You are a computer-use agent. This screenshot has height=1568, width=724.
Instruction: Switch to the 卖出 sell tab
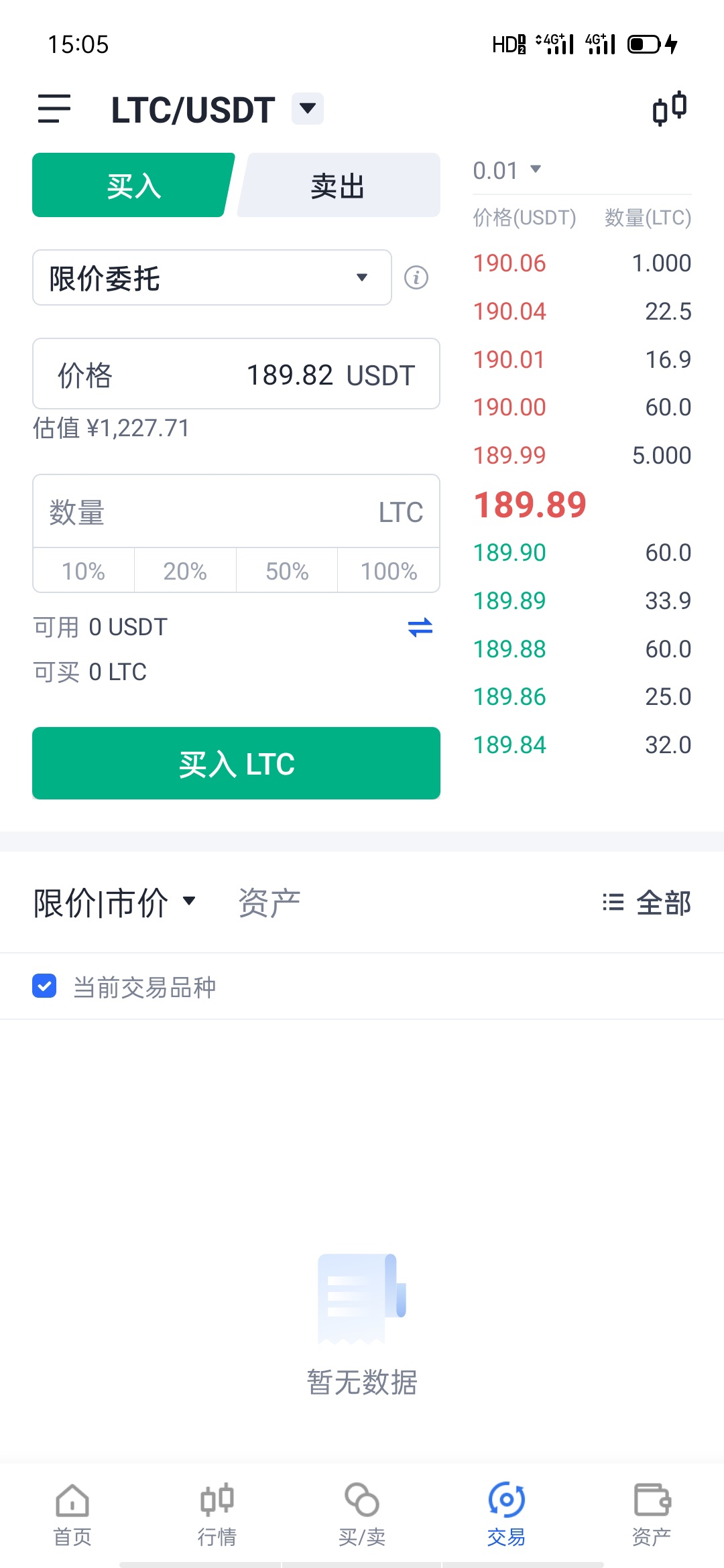tap(337, 186)
